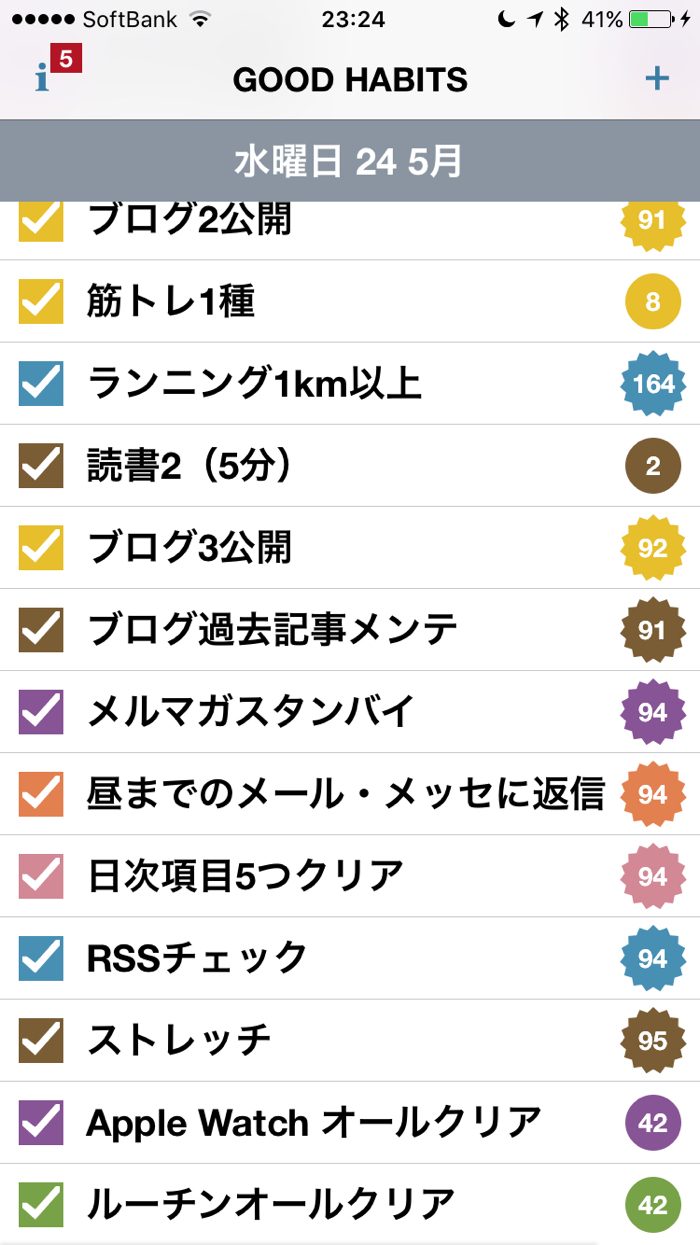Toggle the ストレッチ checkbox
700x1245 pixels.
tap(41, 1040)
